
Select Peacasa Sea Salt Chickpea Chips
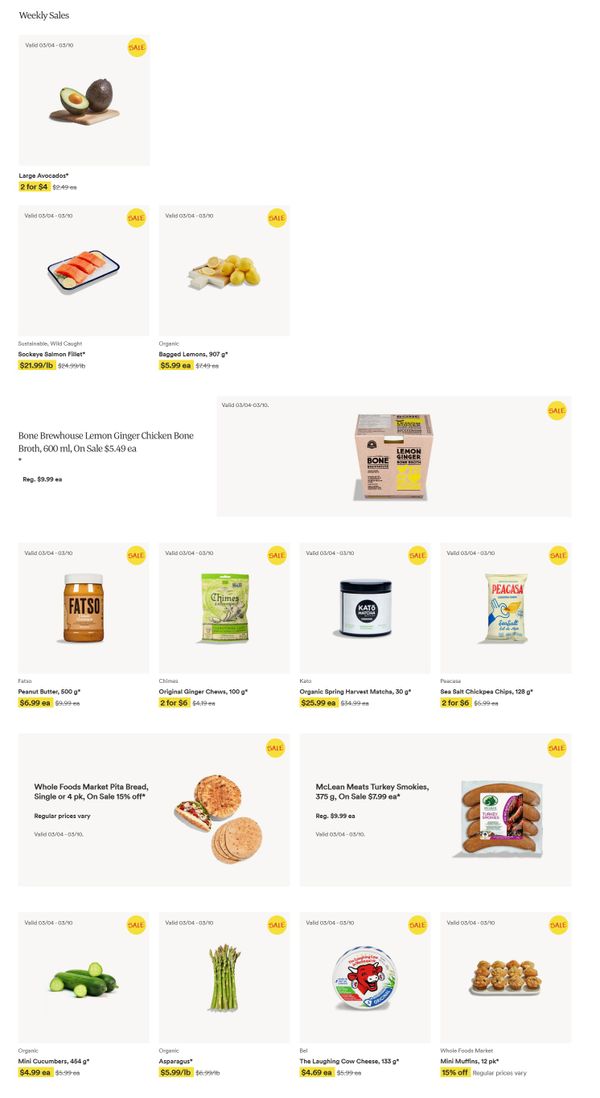coord(506,609)
